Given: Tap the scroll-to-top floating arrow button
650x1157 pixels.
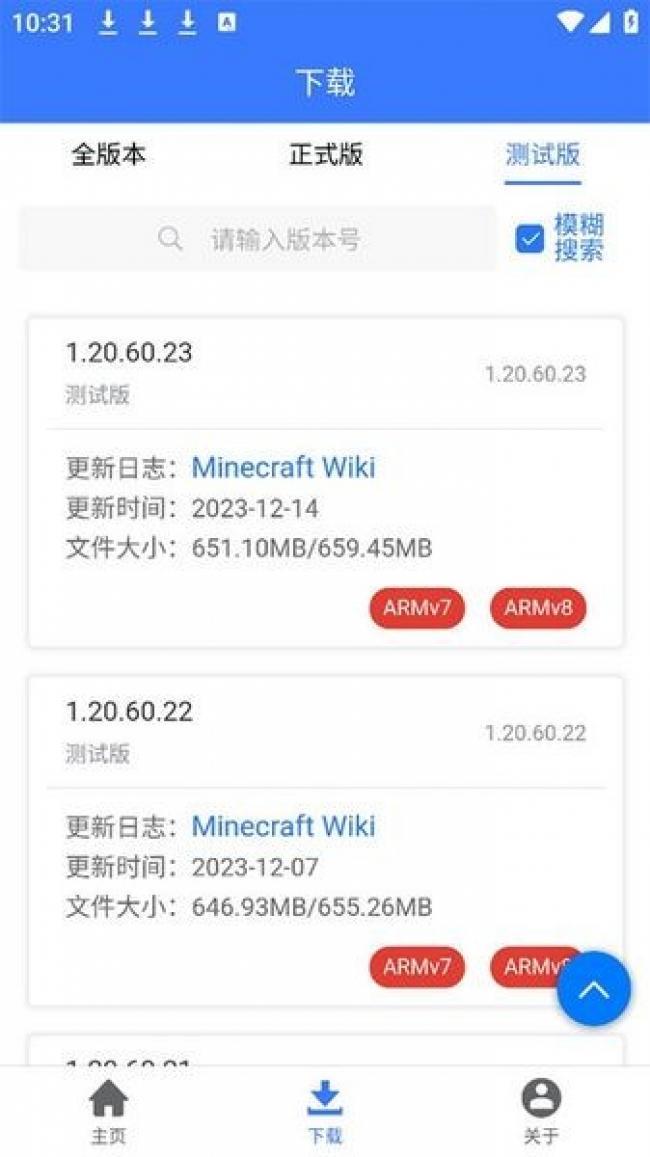Looking at the screenshot, I should click(x=593, y=989).
